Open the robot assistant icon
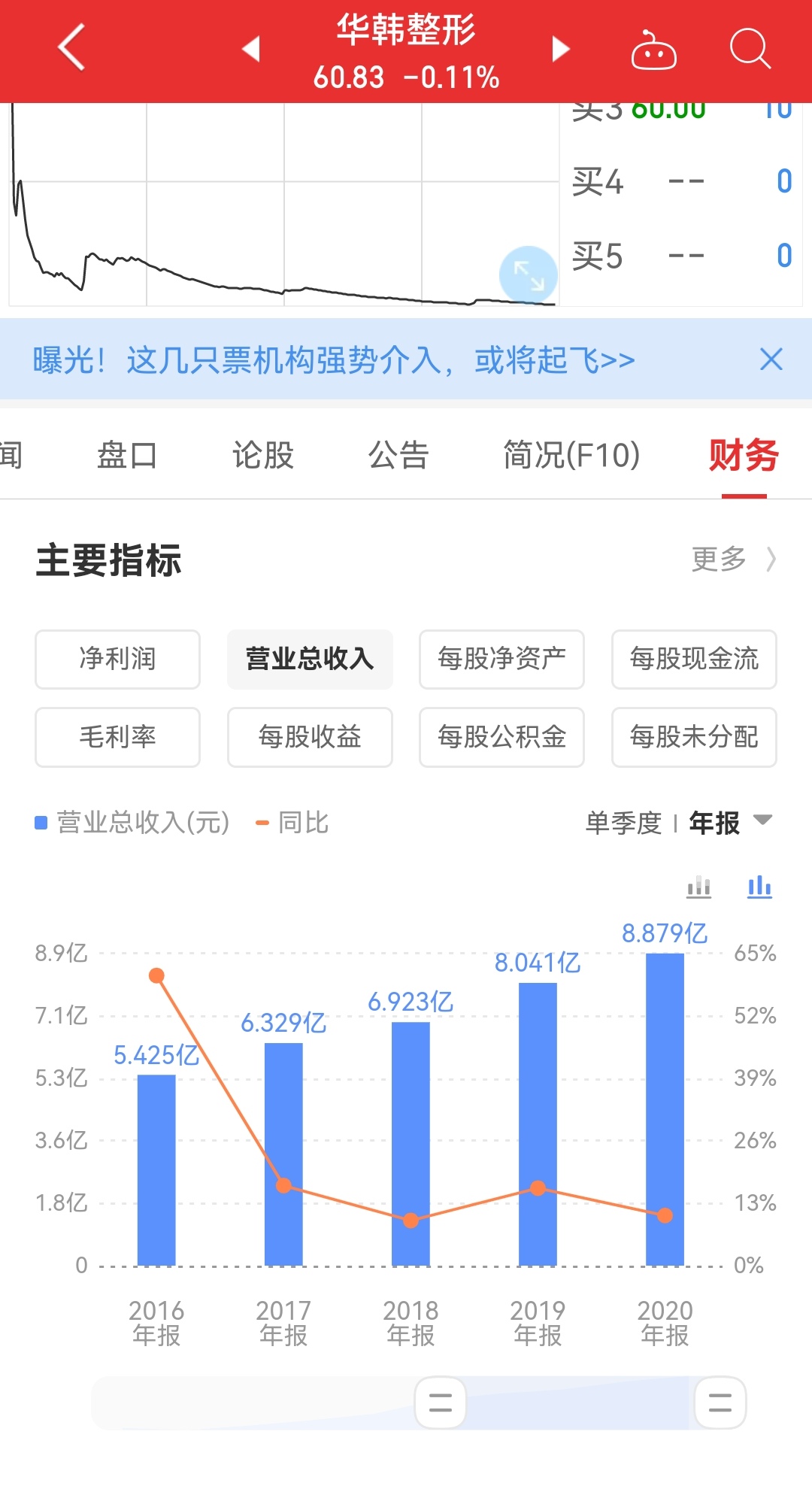 [653, 47]
